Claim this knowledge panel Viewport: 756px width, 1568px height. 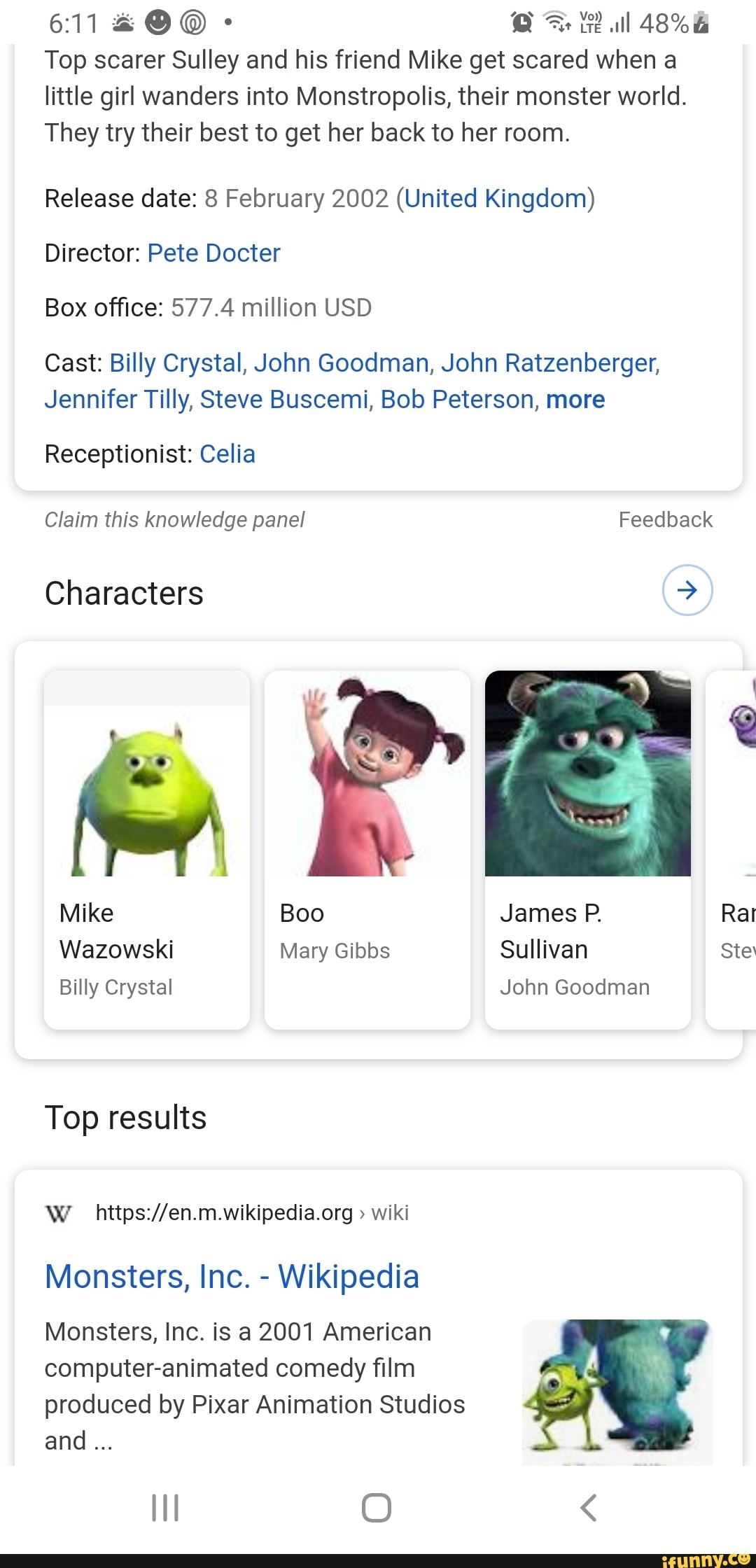coord(174,520)
